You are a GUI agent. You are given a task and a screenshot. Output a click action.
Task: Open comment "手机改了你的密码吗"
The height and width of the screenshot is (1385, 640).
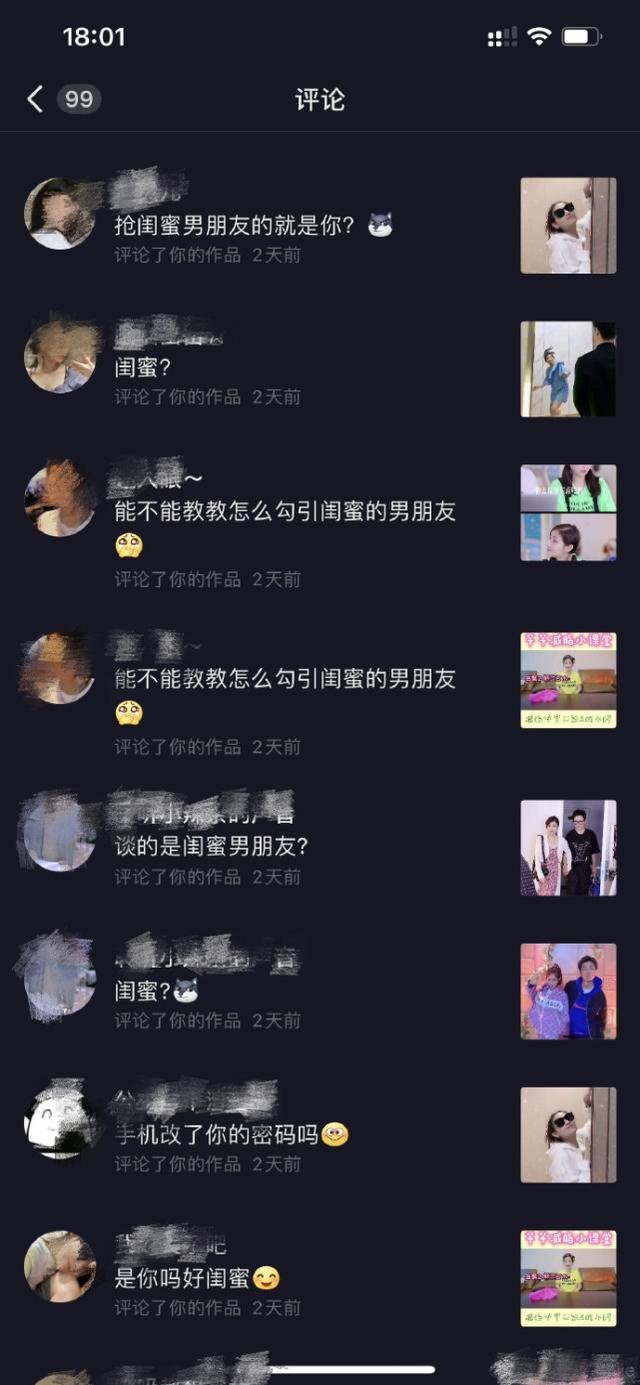217,1134
